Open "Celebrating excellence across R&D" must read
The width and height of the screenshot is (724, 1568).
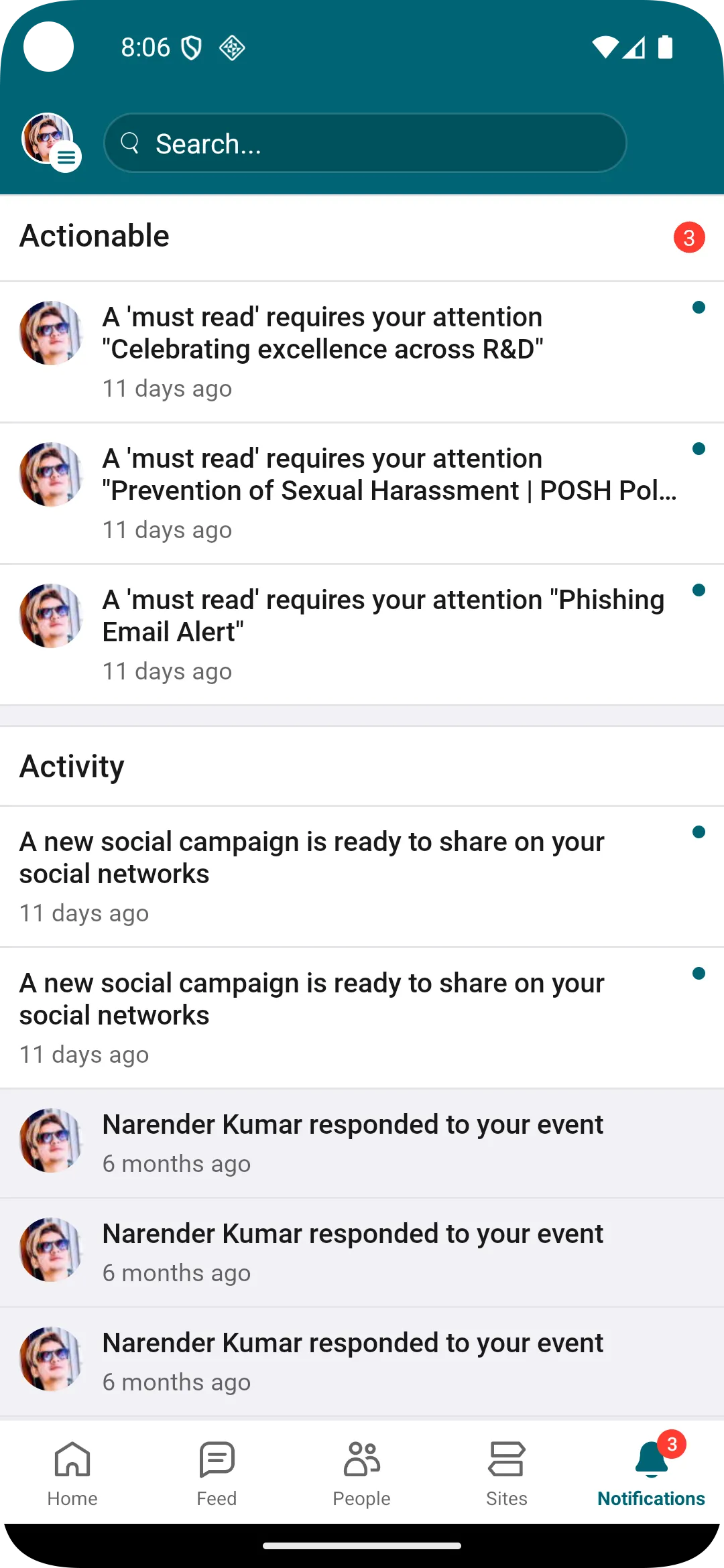362,352
